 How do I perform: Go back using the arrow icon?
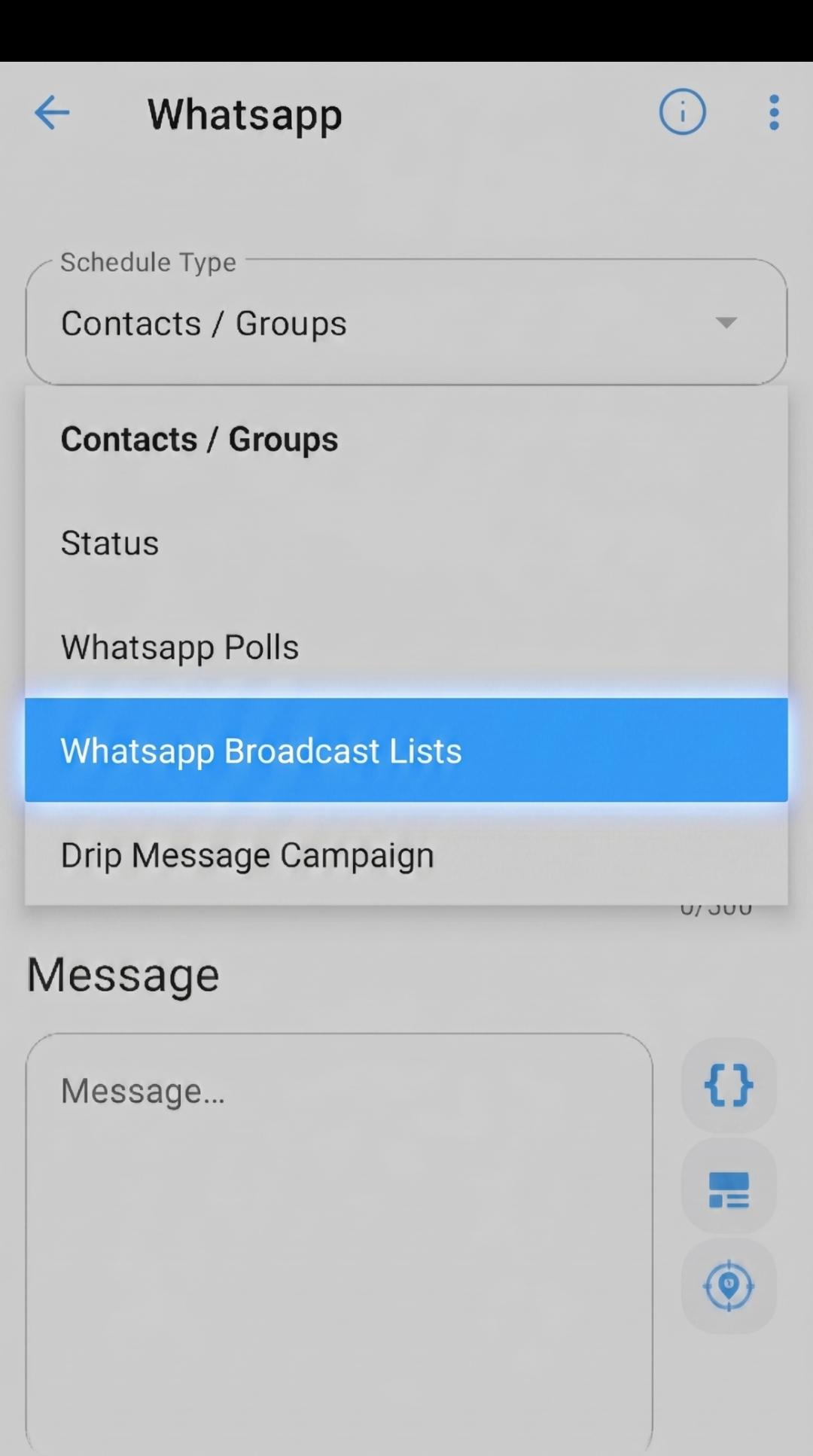pyautogui.click(x=52, y=113)
